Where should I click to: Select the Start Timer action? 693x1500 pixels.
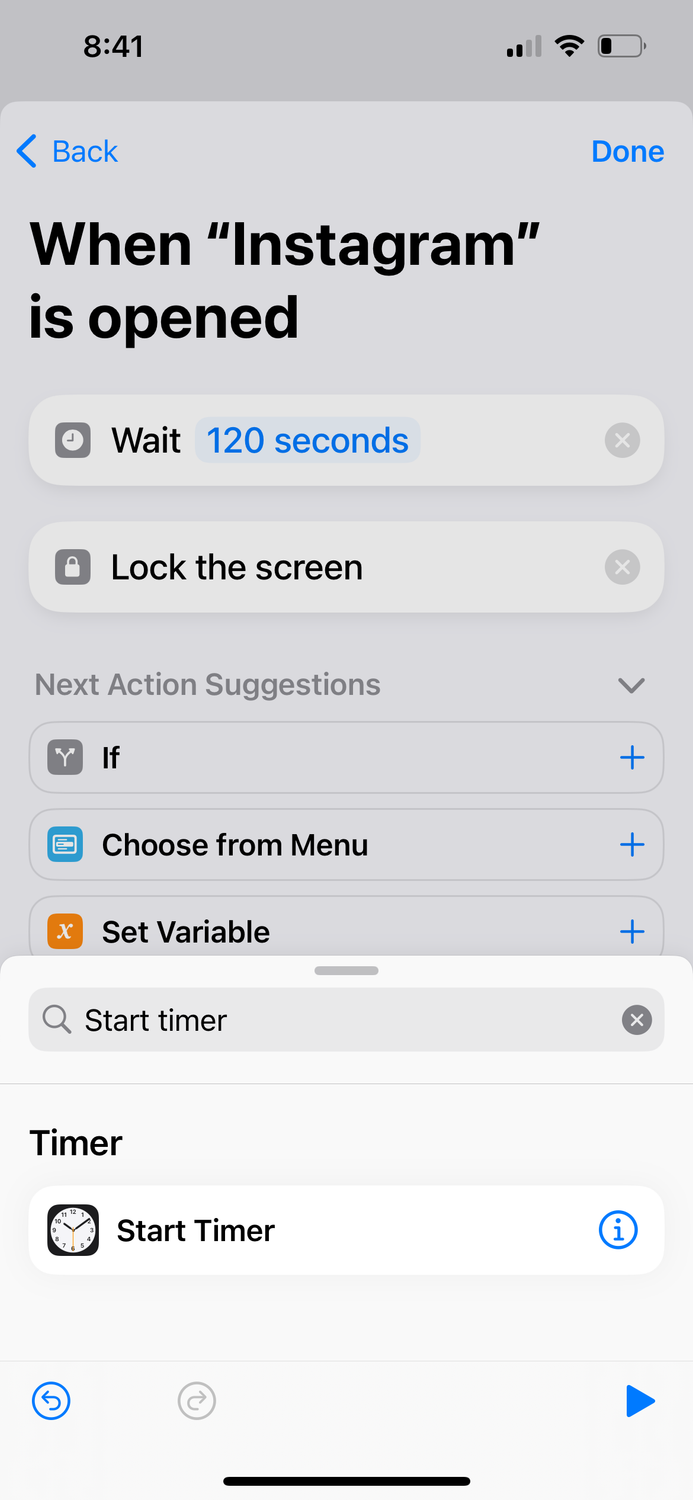pos(346,1230)
